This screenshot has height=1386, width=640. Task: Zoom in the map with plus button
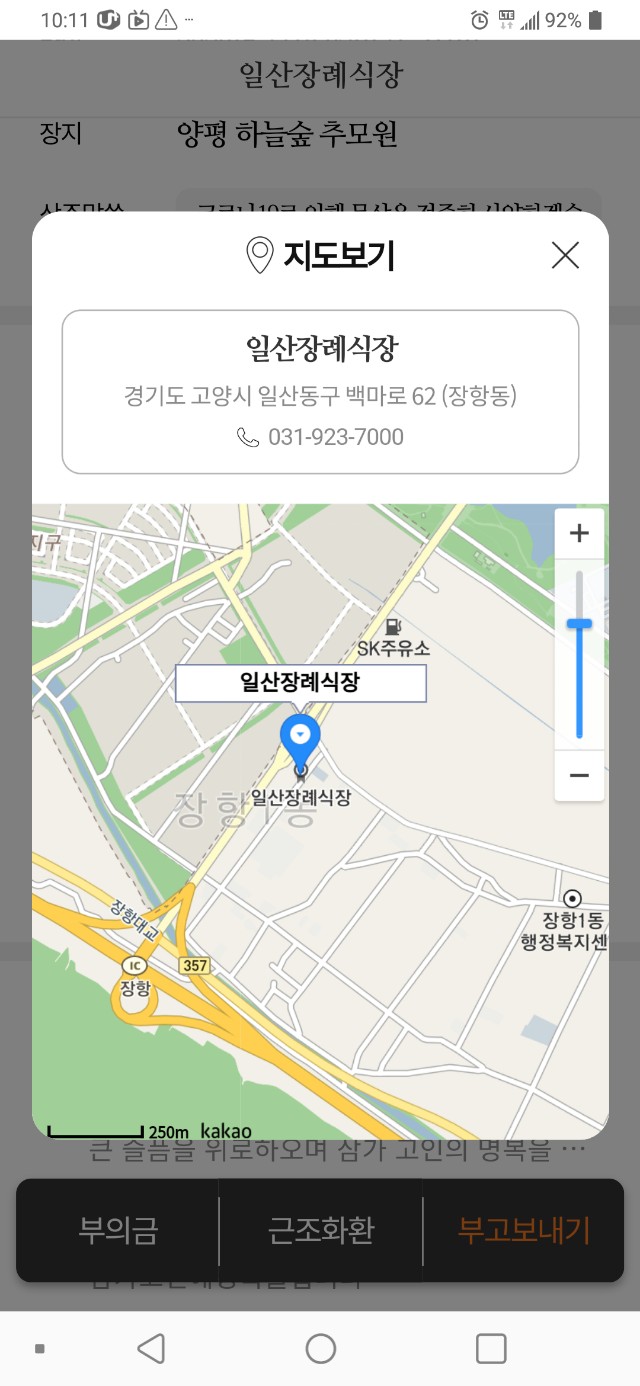[579, 533]
